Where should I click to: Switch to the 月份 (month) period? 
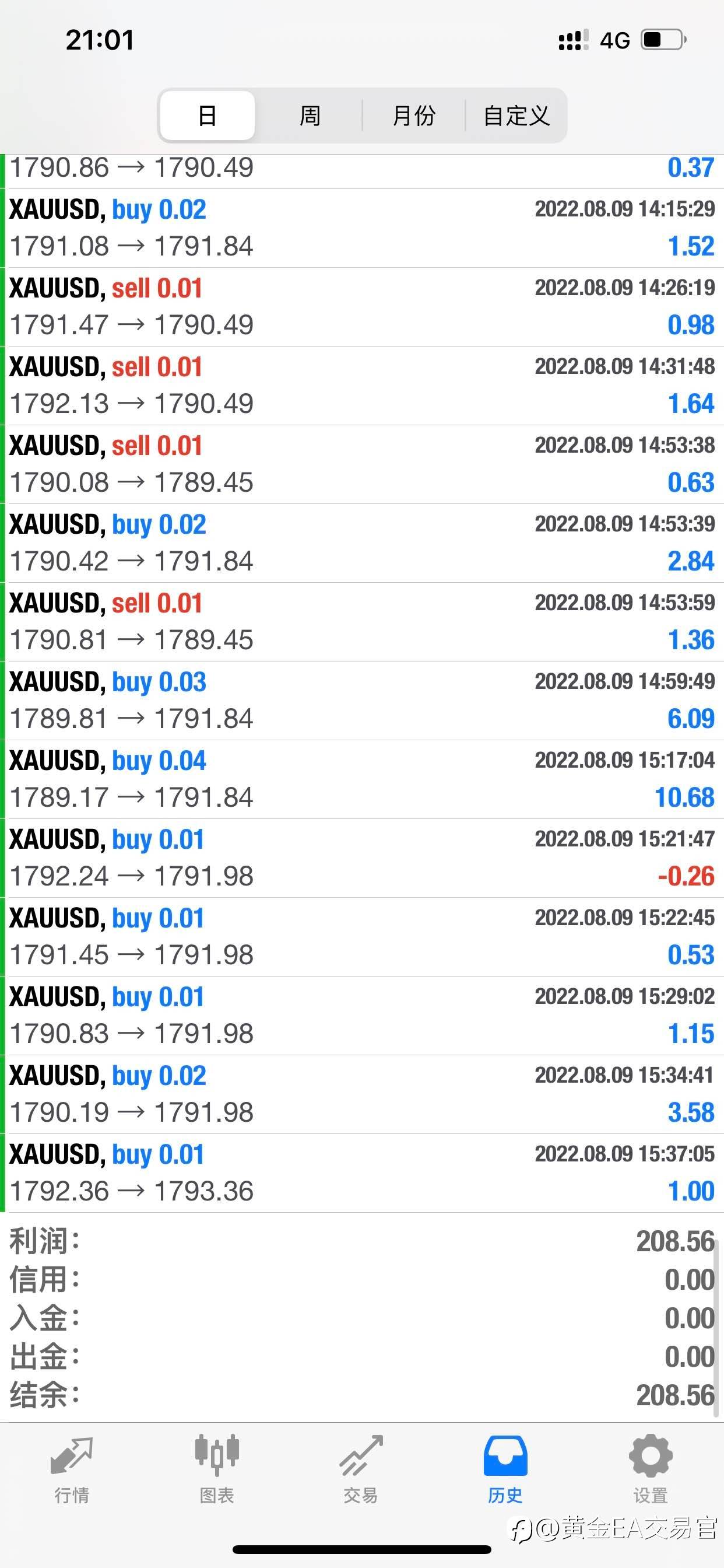(414, 116)
